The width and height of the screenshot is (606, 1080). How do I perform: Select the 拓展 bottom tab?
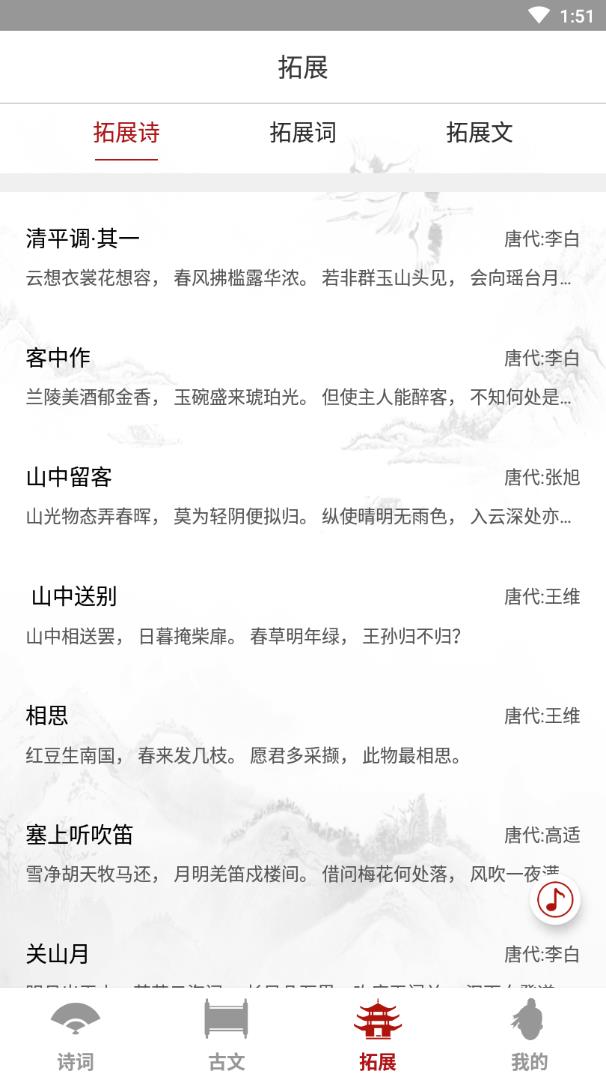coord(378,1035)
